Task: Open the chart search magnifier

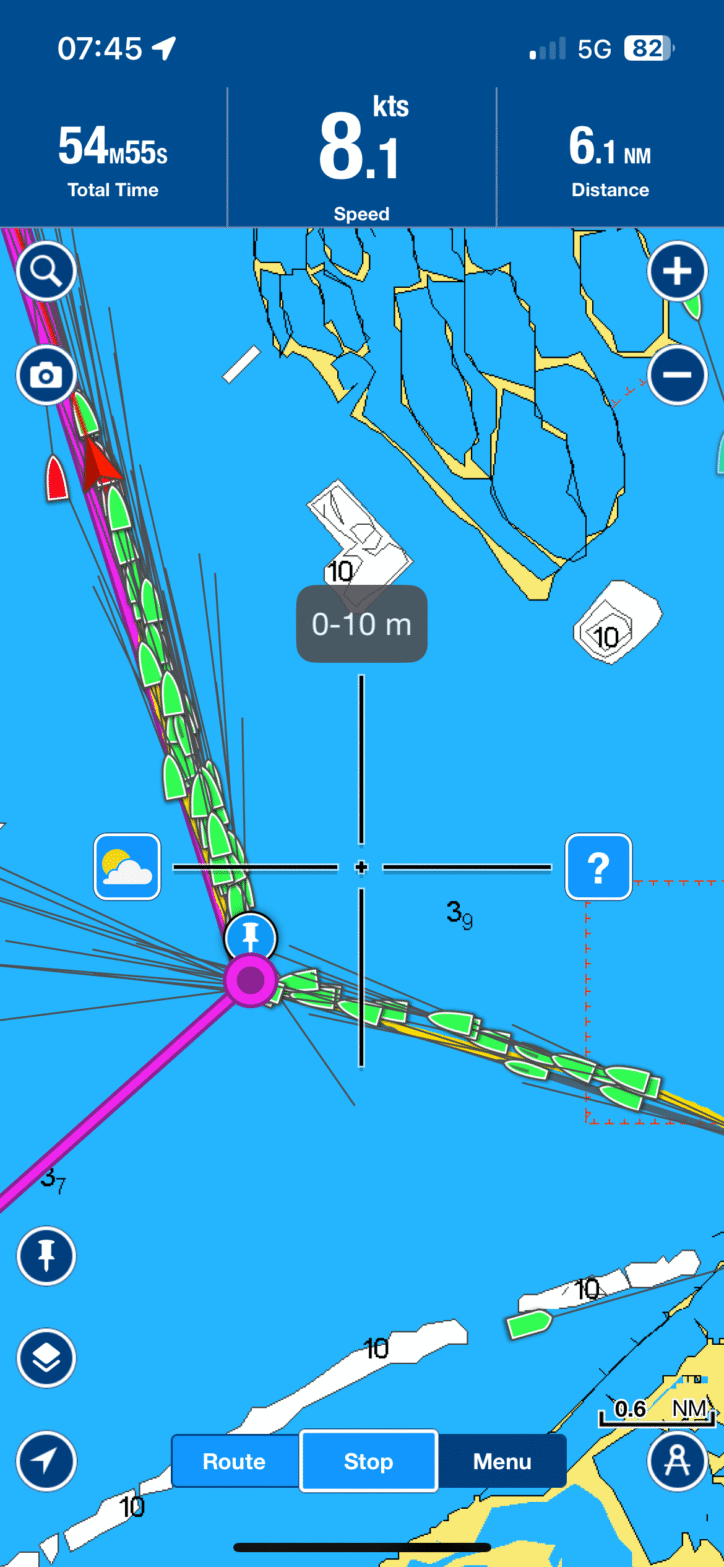Action: click(47, 271)
